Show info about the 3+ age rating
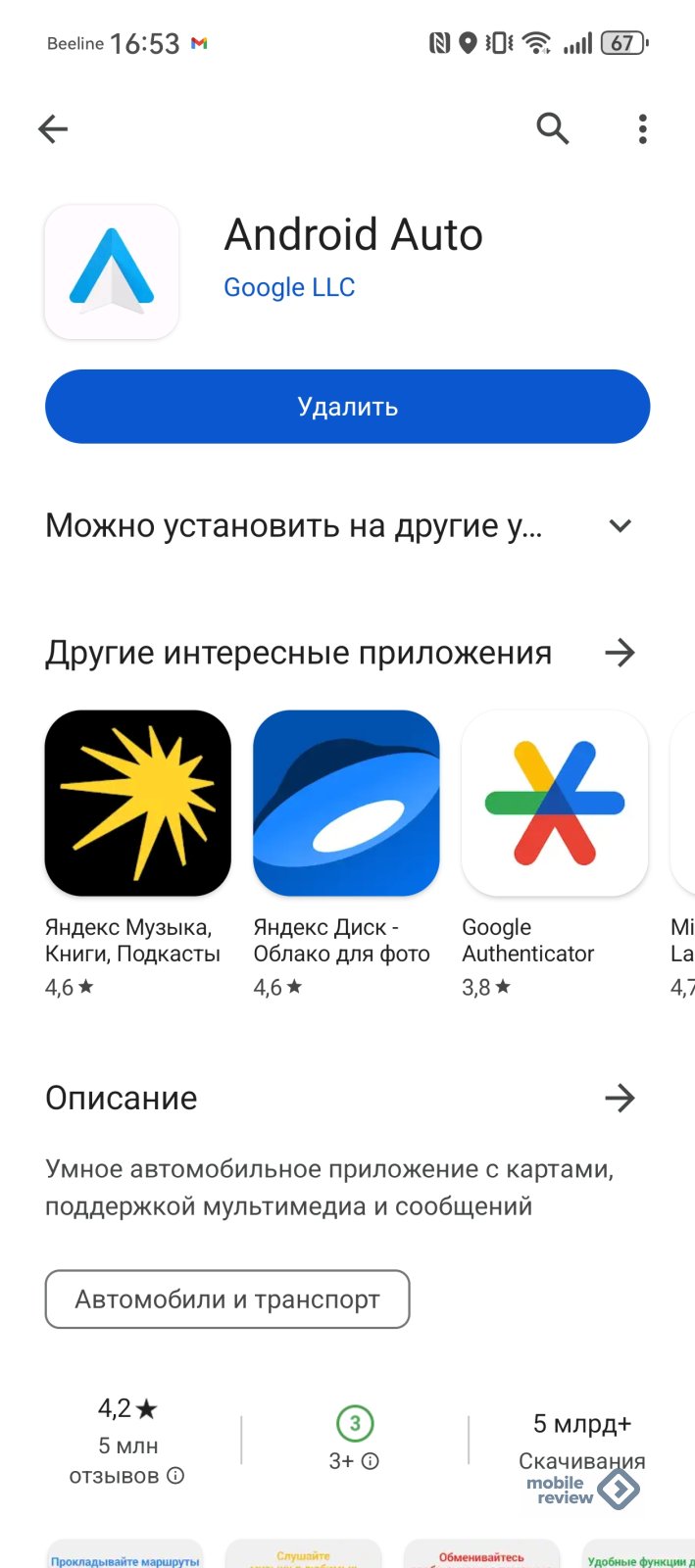The image size is (695, 1568). [x=371, y=1461]
